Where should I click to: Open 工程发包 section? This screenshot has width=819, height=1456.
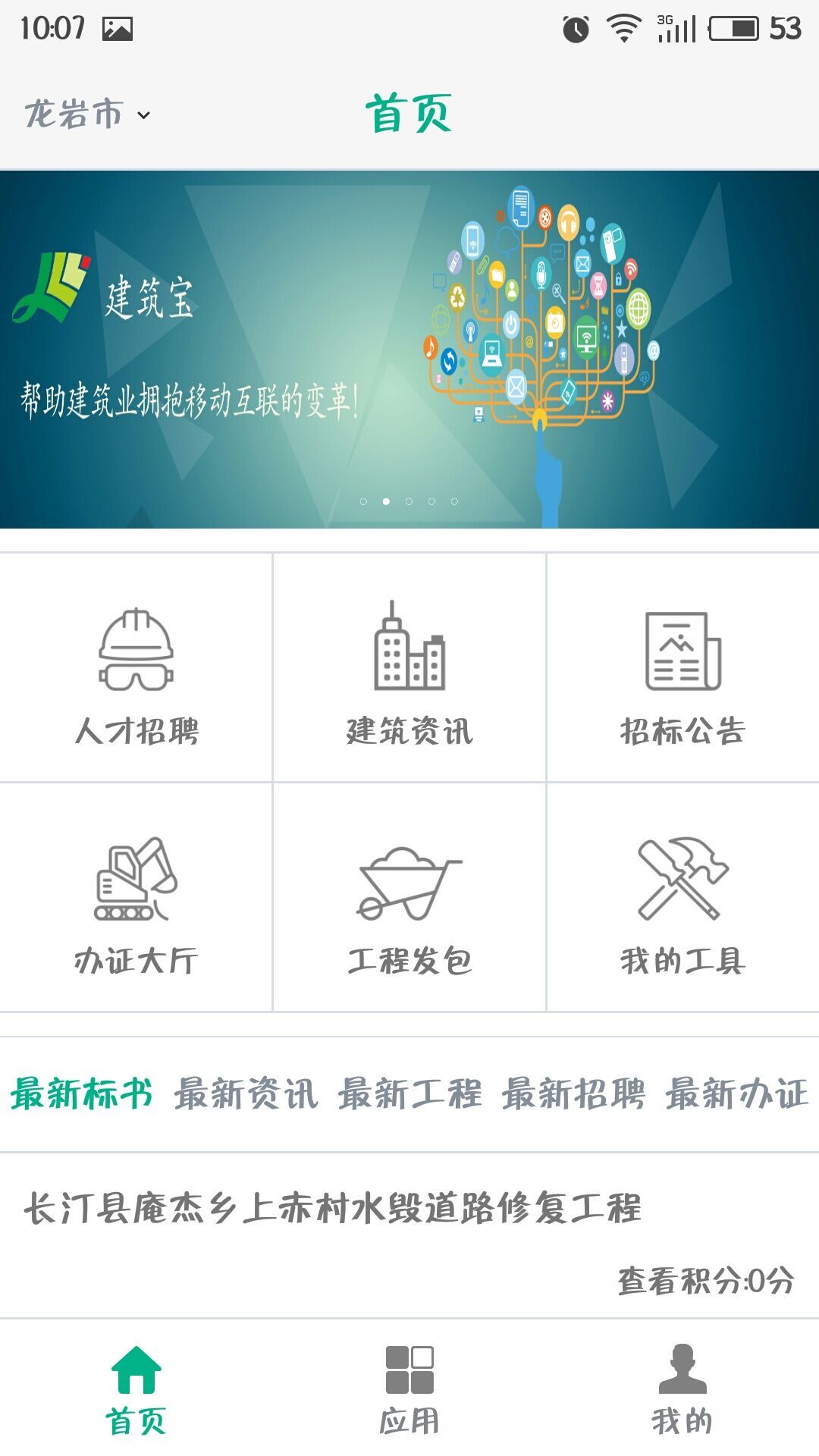click(x=409, y=897)
